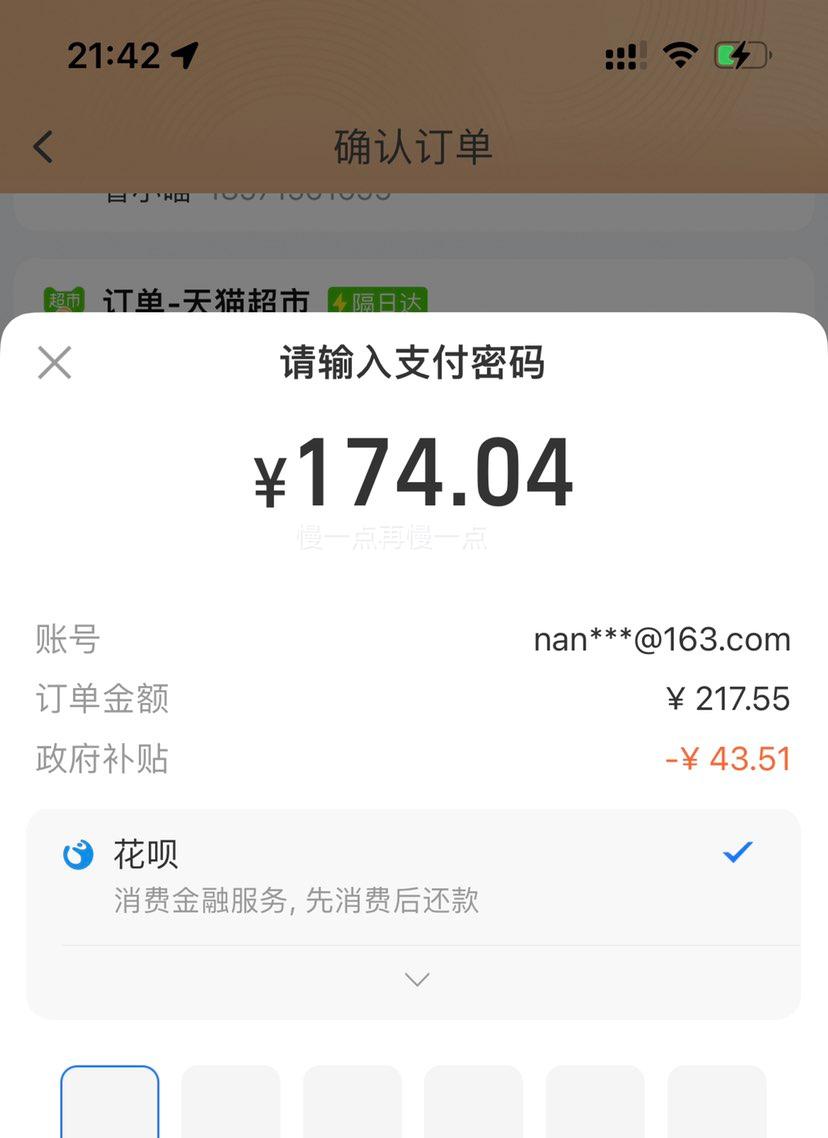Expand more payment method options
This screenshot has height=1138, width=828.
pos(417,980)
